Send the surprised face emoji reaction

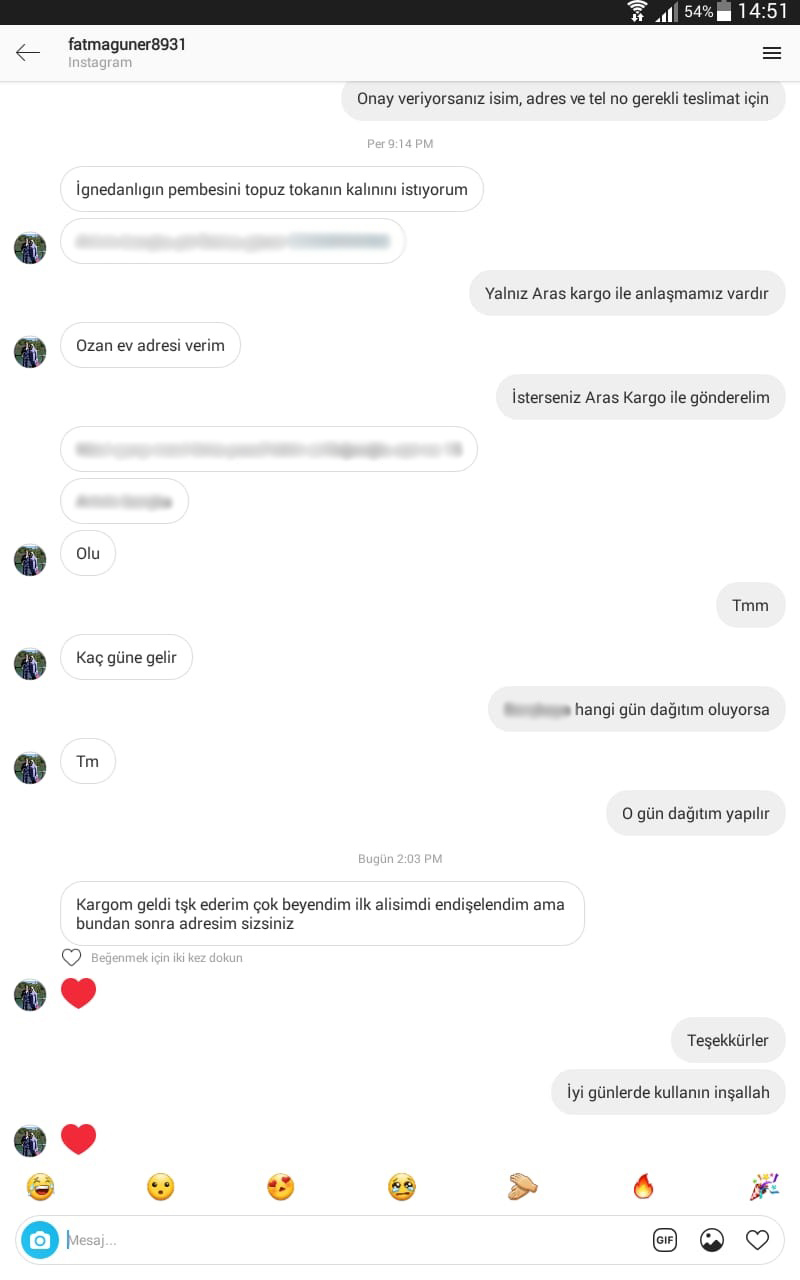(161, 1187)
